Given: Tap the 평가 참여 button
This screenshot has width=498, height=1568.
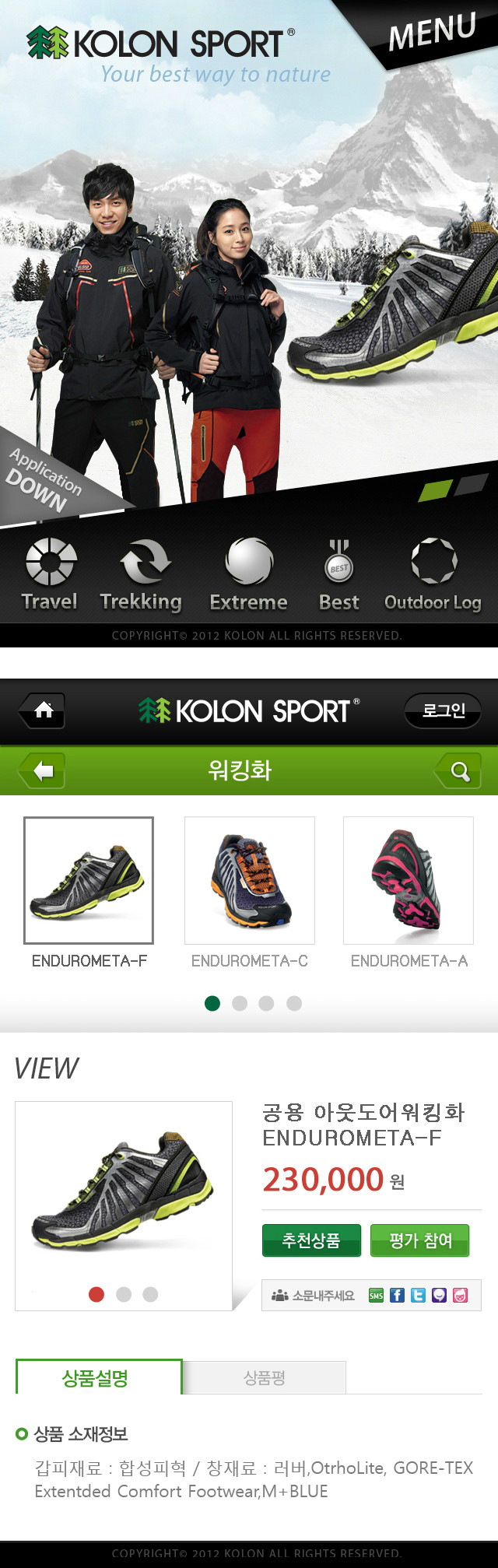Looking at the screenshot, I should click(420, 1240).
